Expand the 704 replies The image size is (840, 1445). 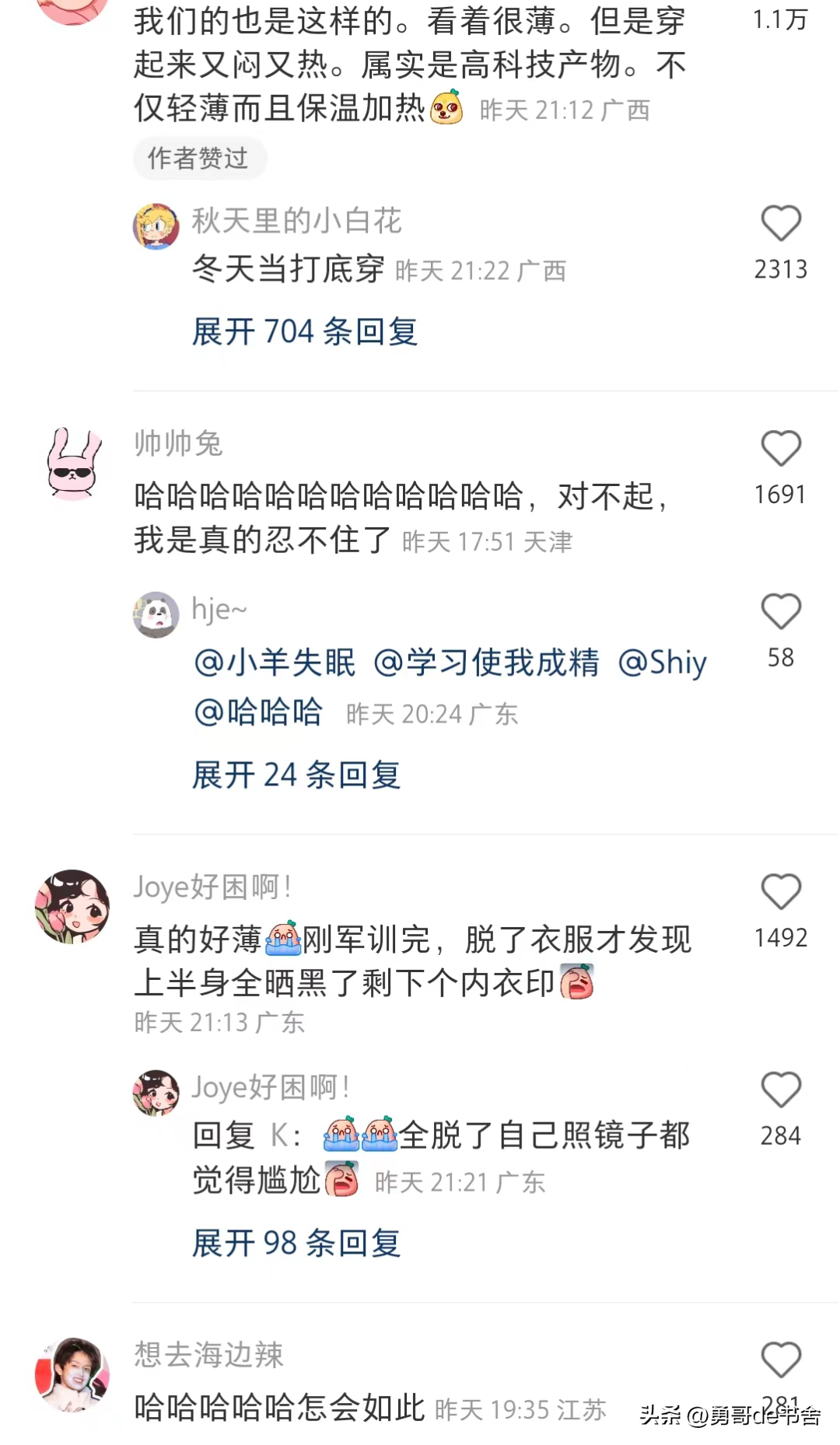point(305,332)
